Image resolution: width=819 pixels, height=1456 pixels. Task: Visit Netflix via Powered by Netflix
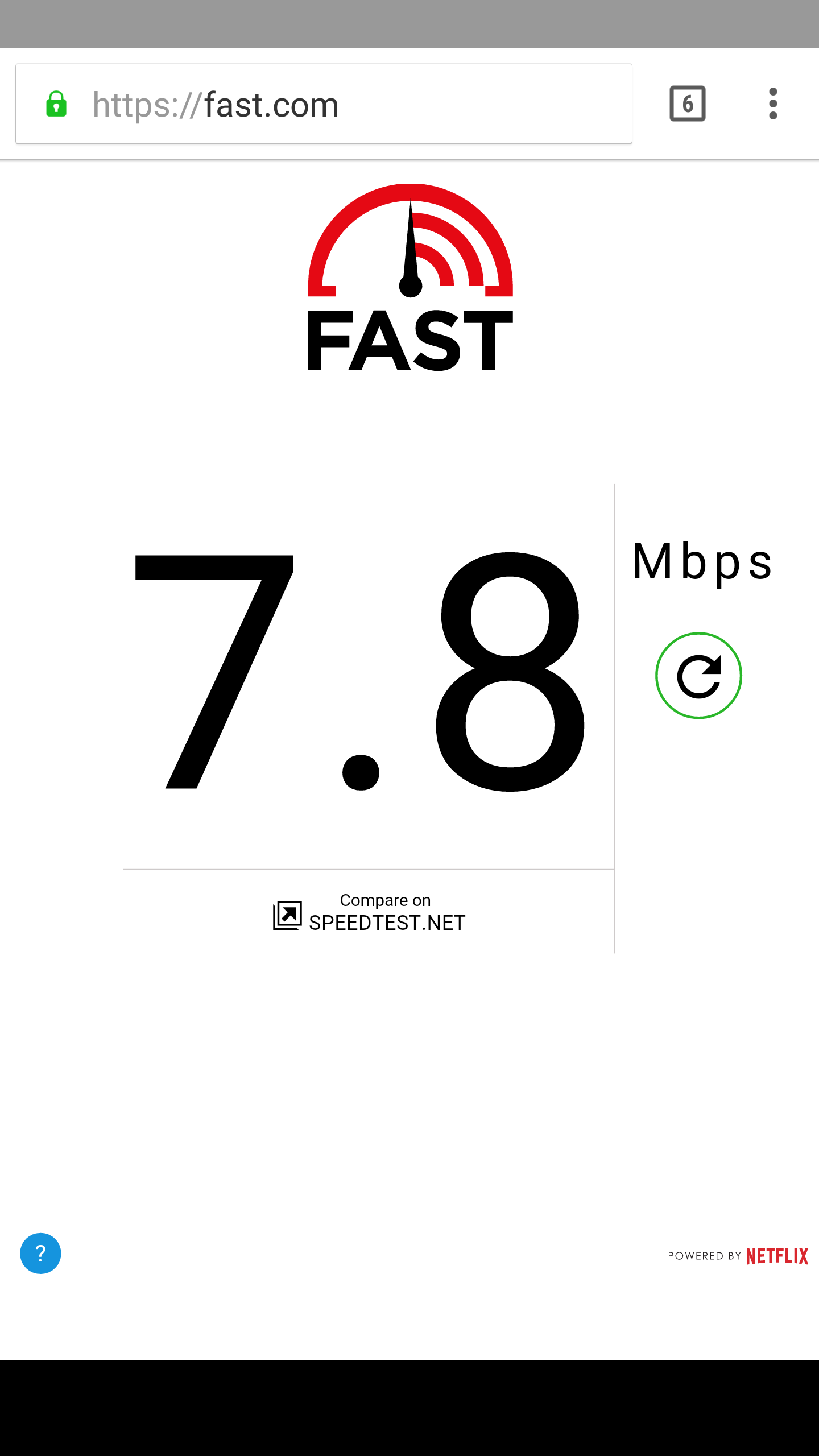(737, 1256)
